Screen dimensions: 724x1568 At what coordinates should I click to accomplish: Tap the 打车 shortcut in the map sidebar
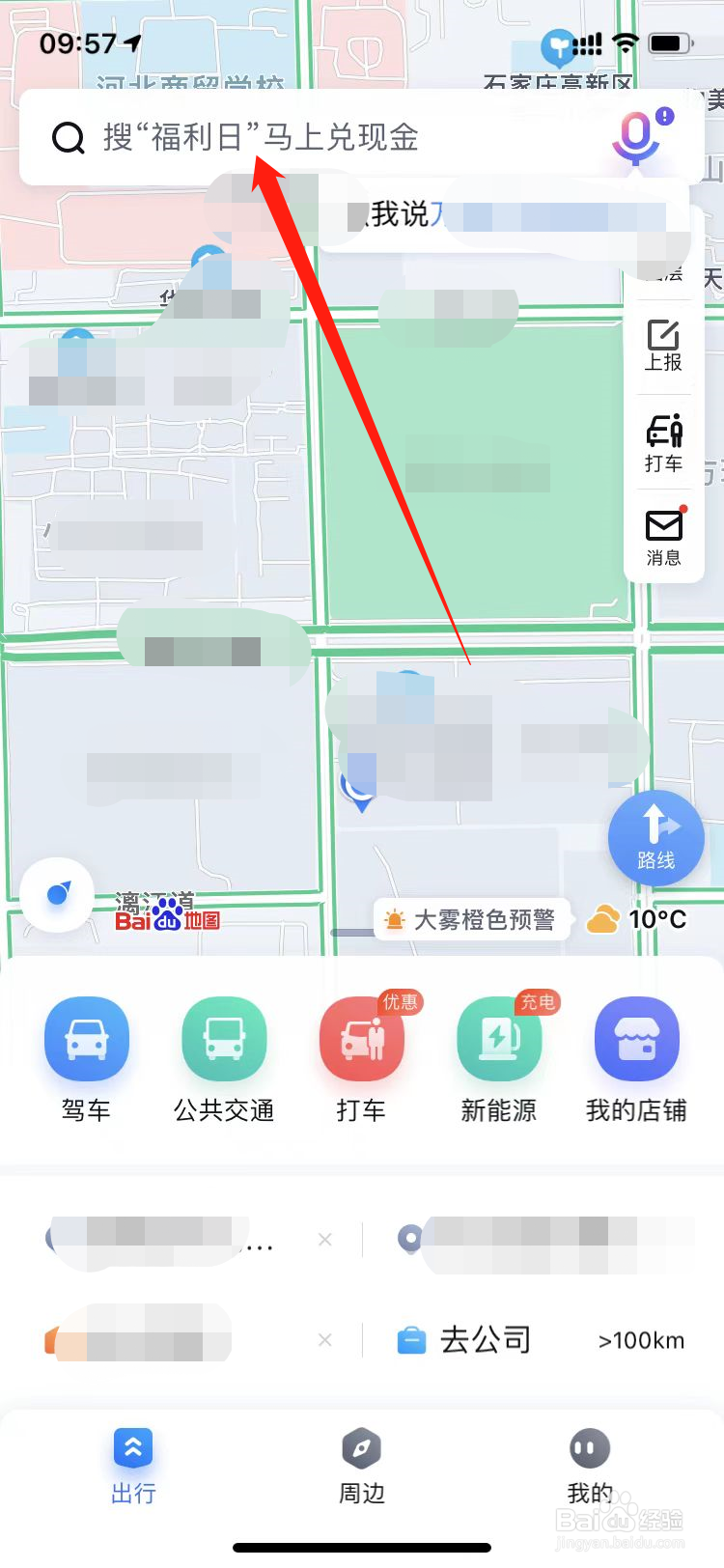[663, 442]
